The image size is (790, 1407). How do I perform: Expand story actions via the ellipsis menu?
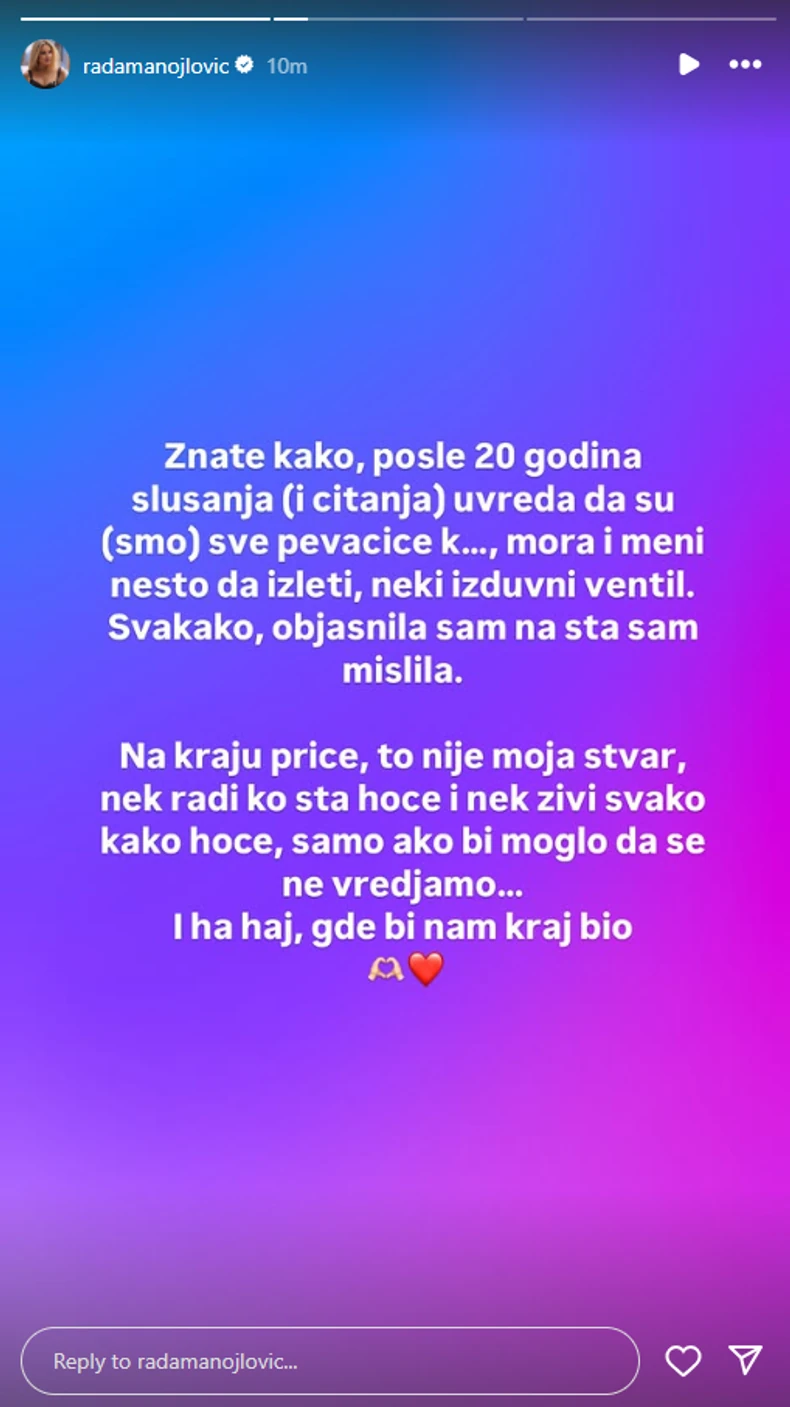tap(743, 65)
